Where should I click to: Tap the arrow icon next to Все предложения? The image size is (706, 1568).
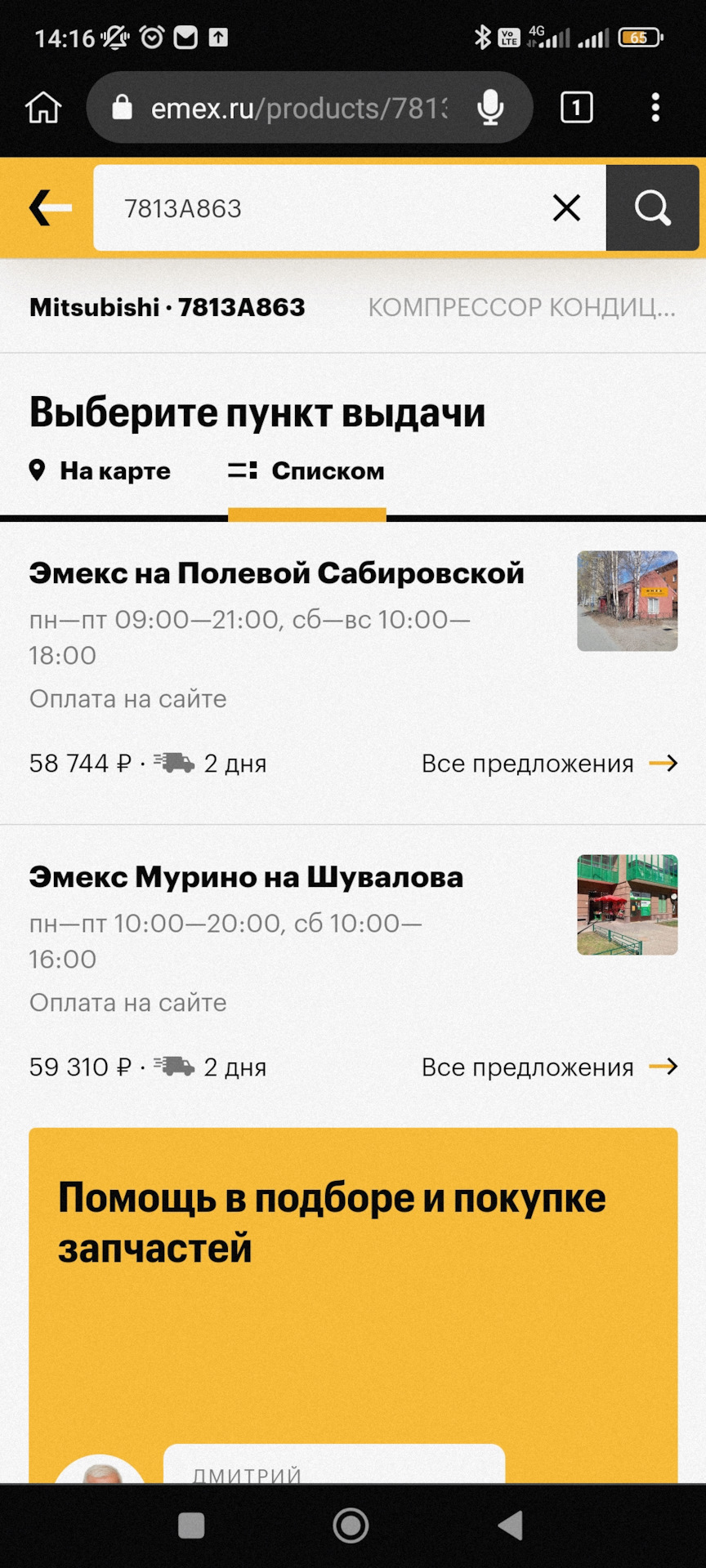[x=664, y=763]
